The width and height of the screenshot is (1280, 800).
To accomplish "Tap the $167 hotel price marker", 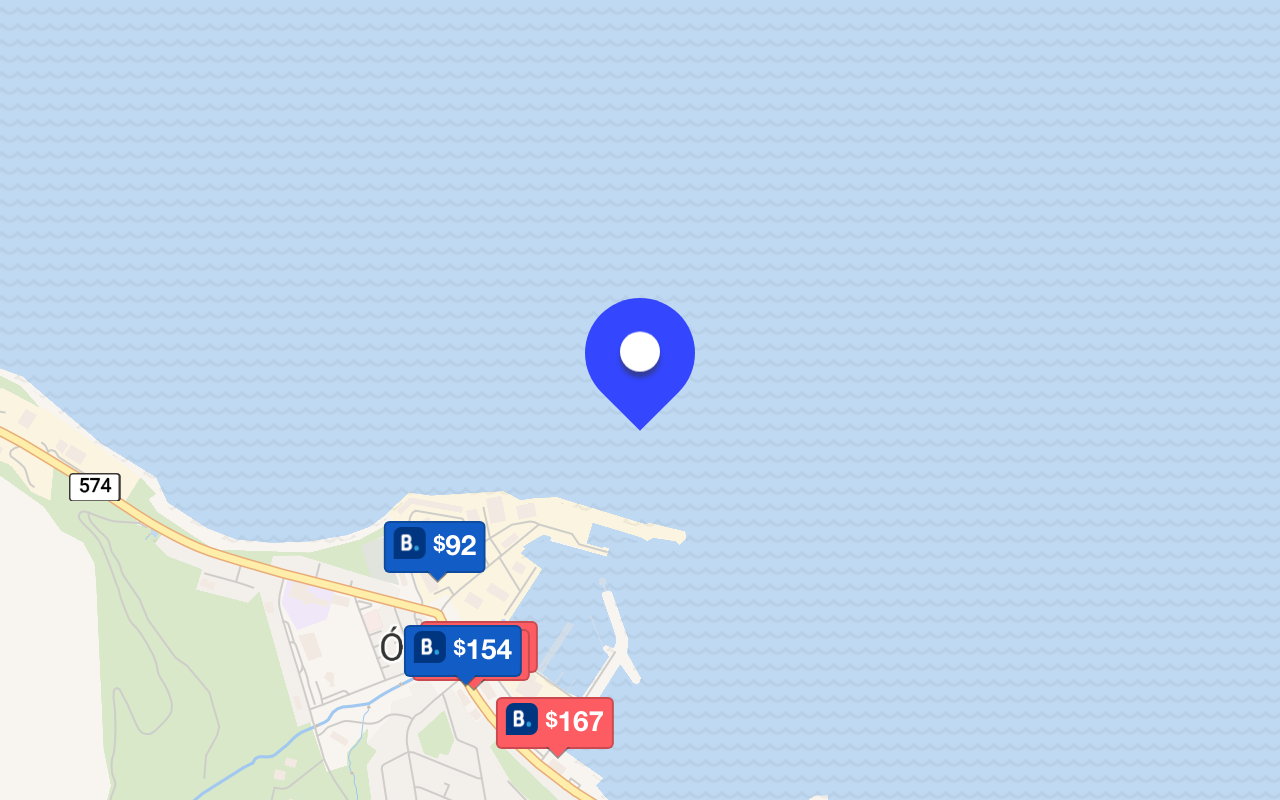I will click(x=555, y=722).
